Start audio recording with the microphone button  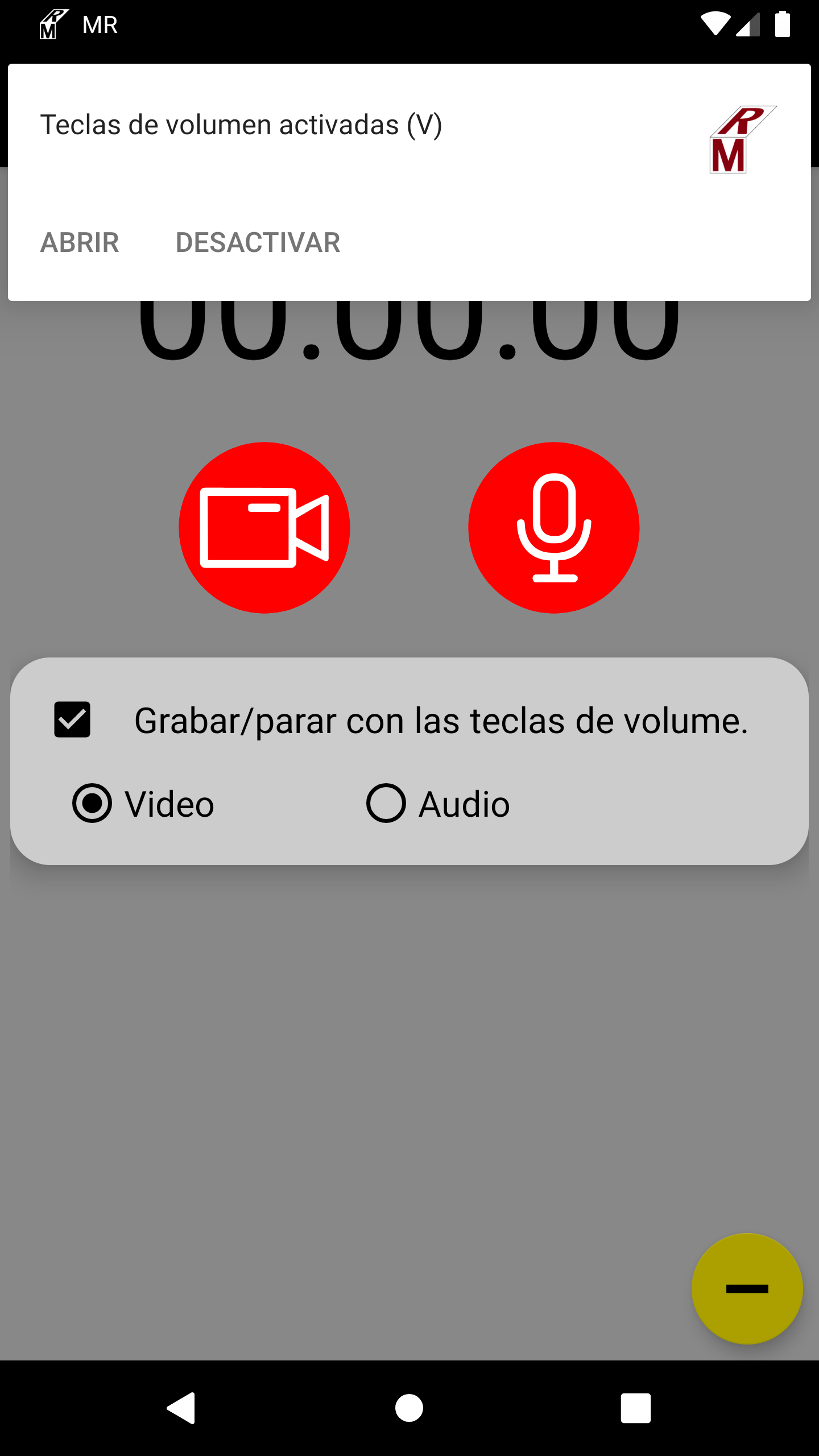click(554, 528)
